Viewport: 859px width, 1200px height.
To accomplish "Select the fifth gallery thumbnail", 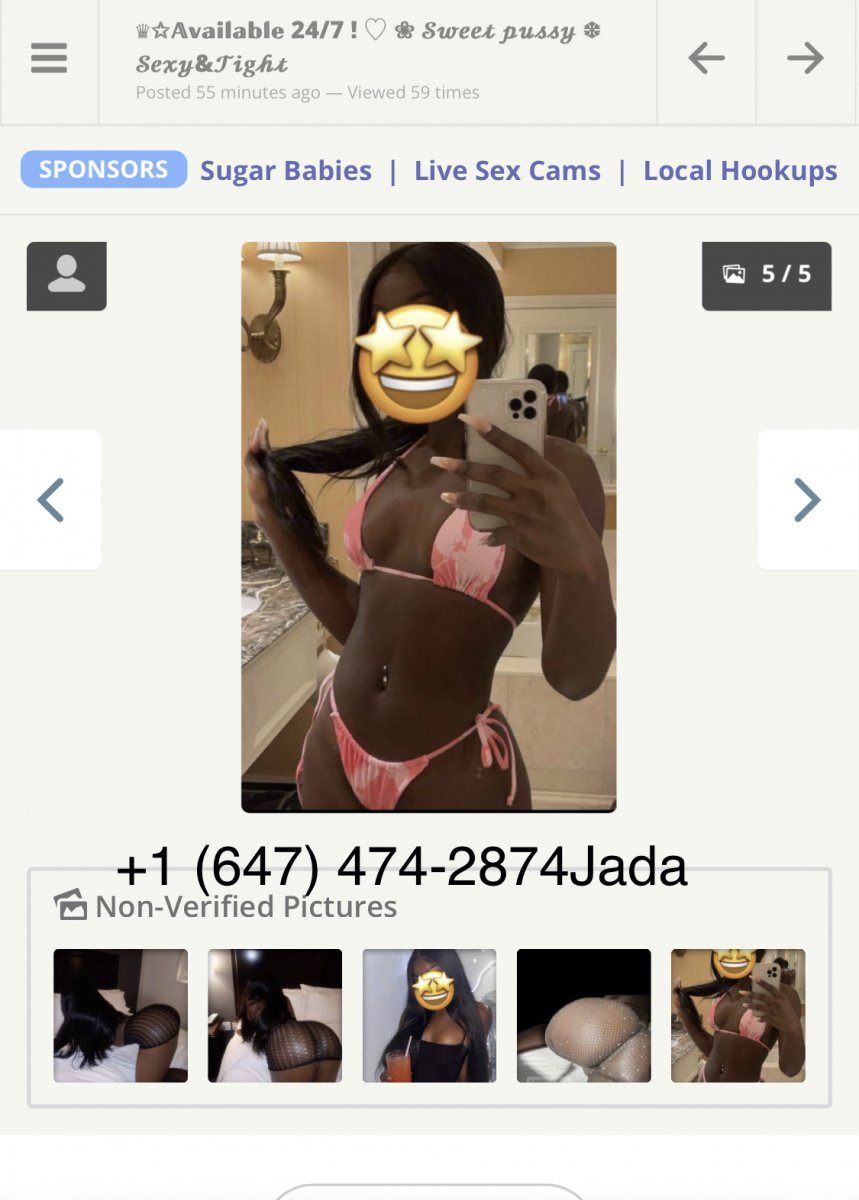I will point(738,1015).
